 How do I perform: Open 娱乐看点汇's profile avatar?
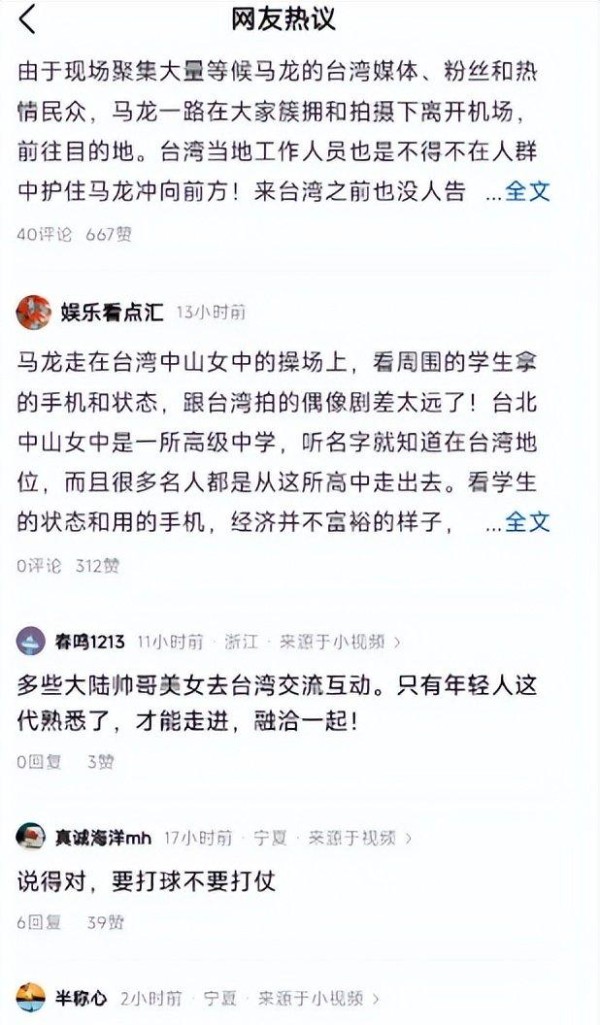(x=33, y=312)
